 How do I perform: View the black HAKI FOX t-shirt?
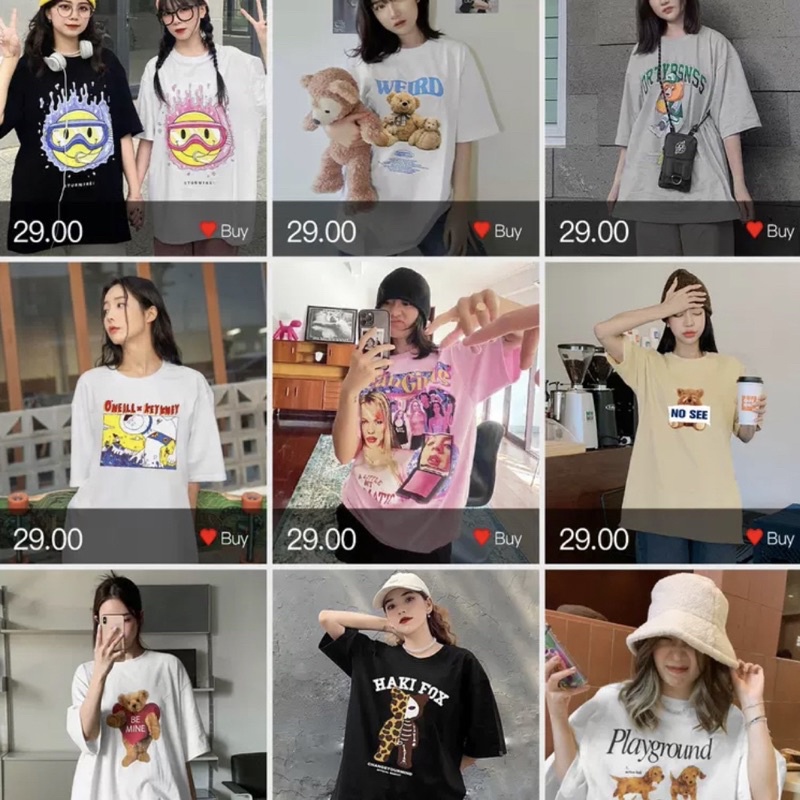point(405,690)
